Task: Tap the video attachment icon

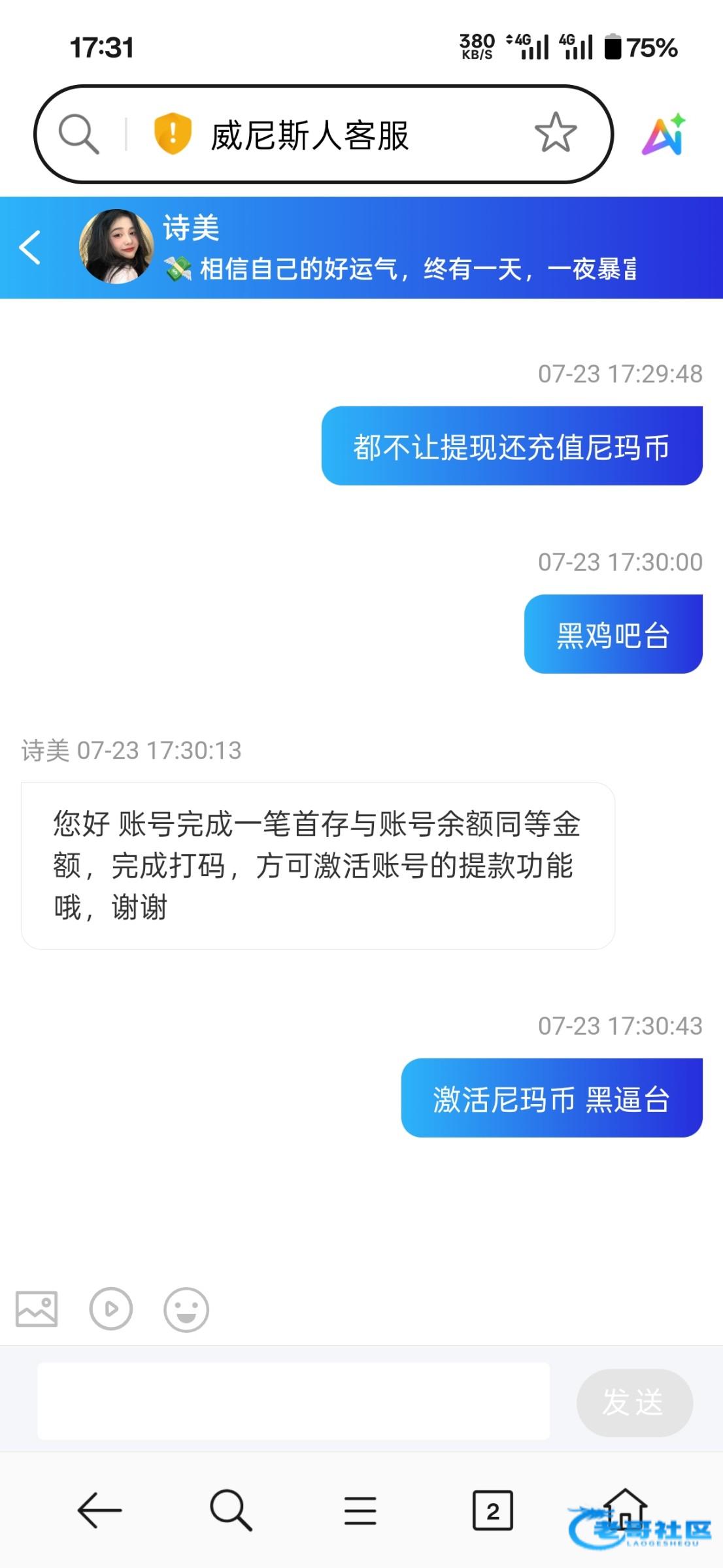Action: tap(111, 1309)
